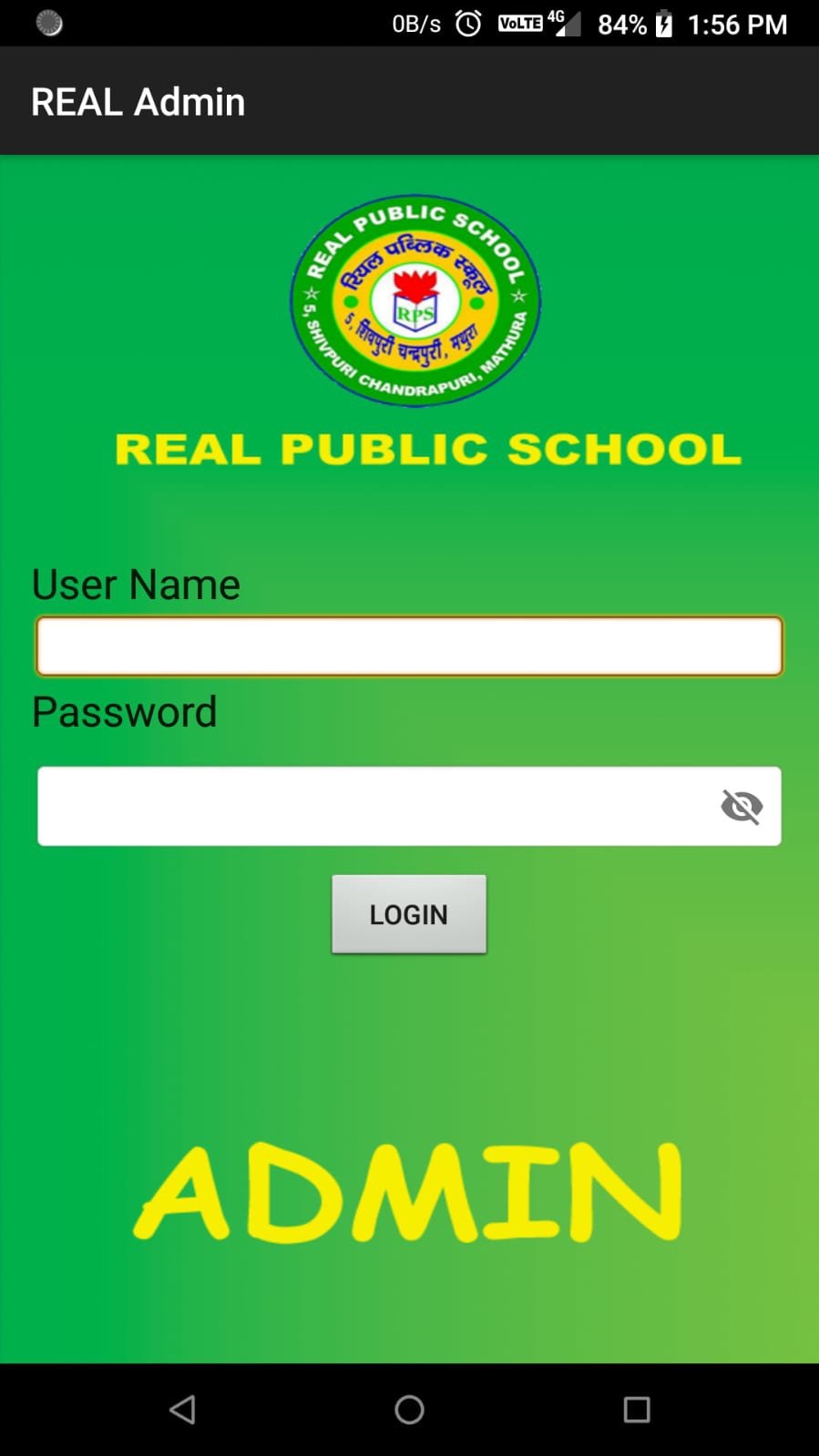Tap the VoLTE indicator in status bar
This screenshot has width=819, height=1456.
(x=519, y=24)
